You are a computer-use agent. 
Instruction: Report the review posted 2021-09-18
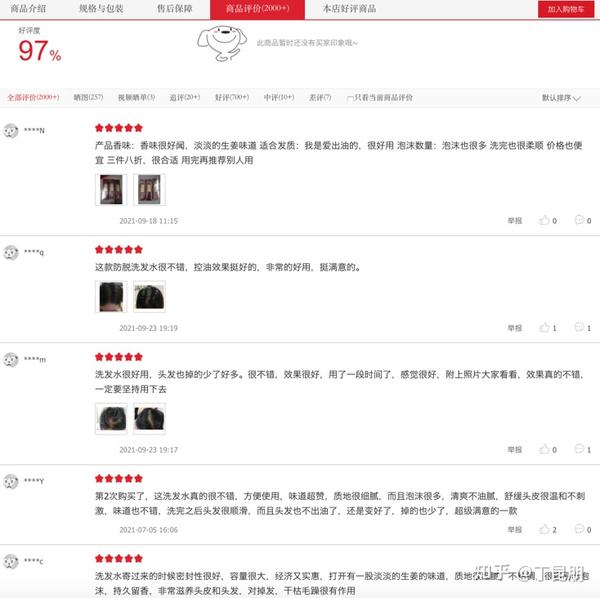514,220
